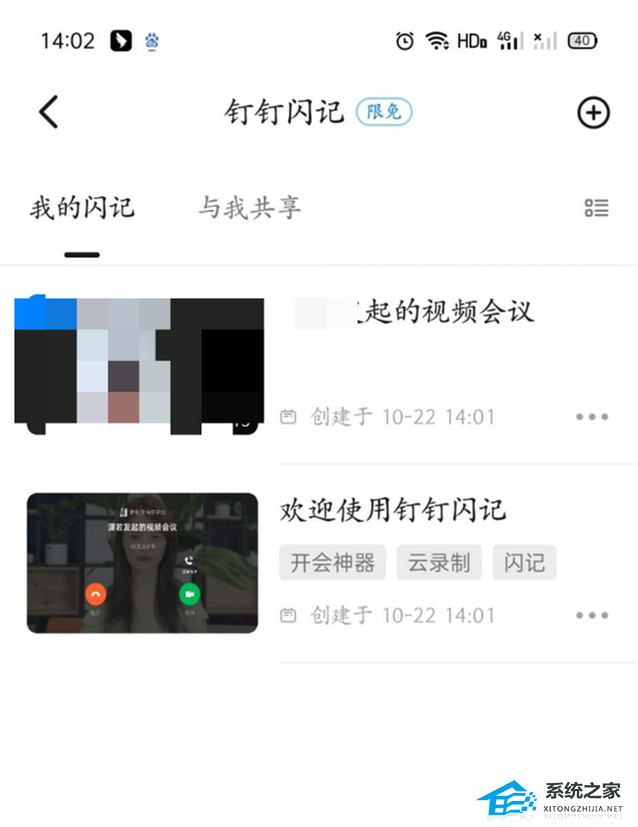Screen dimensions: 638x827
Task: Open more options for 欢迎使用钉钉闪记
Action: 592,615
